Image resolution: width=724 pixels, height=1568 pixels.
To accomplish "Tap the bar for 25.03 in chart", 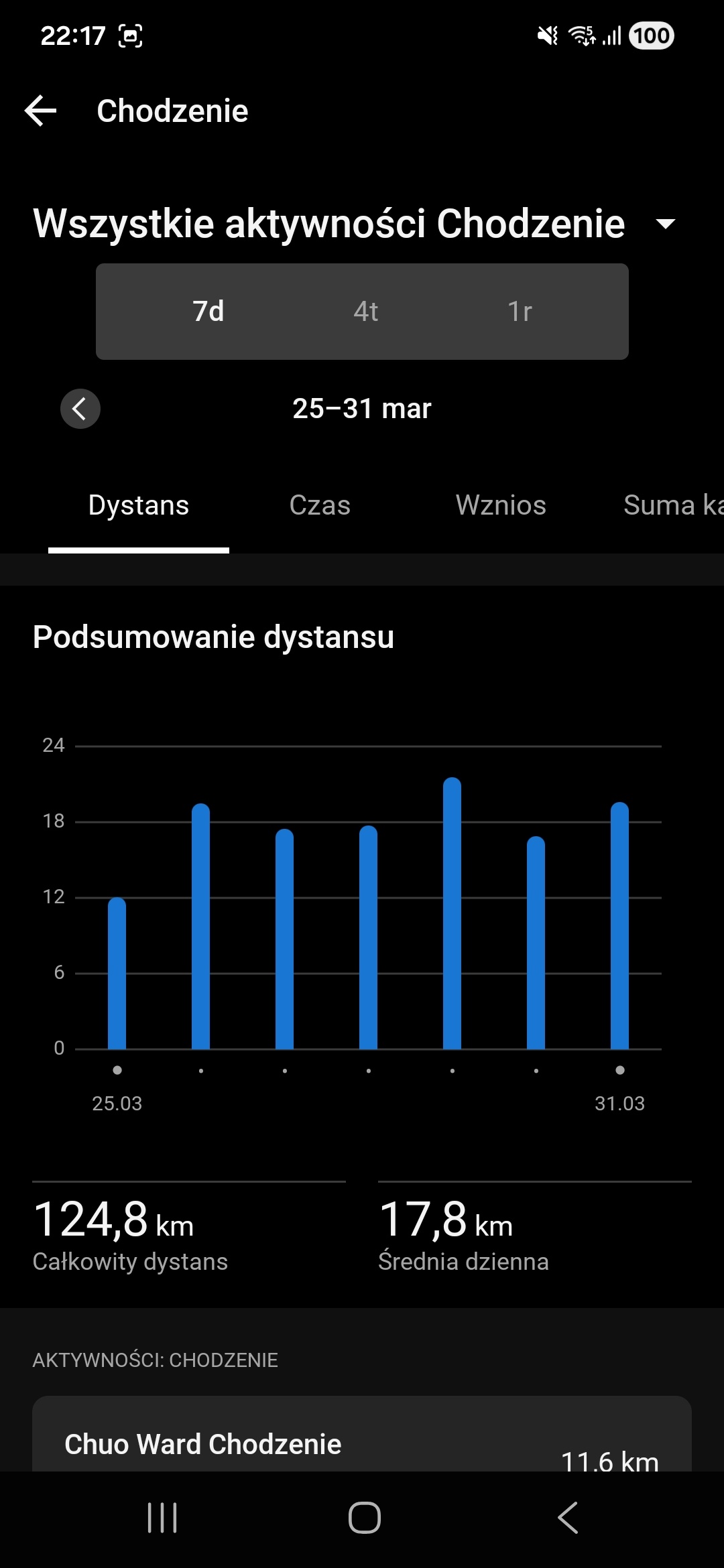I will click(117, 975).
